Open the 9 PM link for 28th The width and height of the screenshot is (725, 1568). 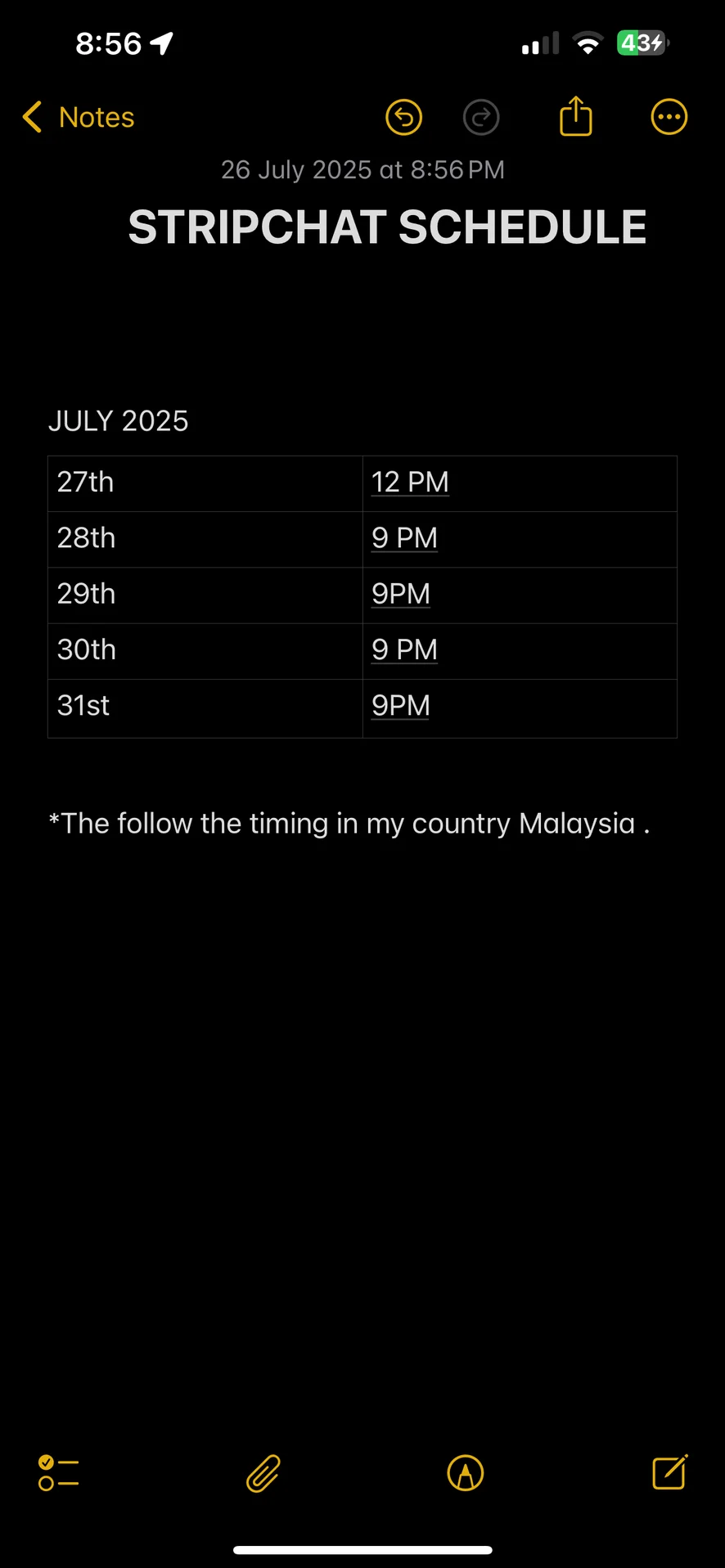(x=404, y=538)
